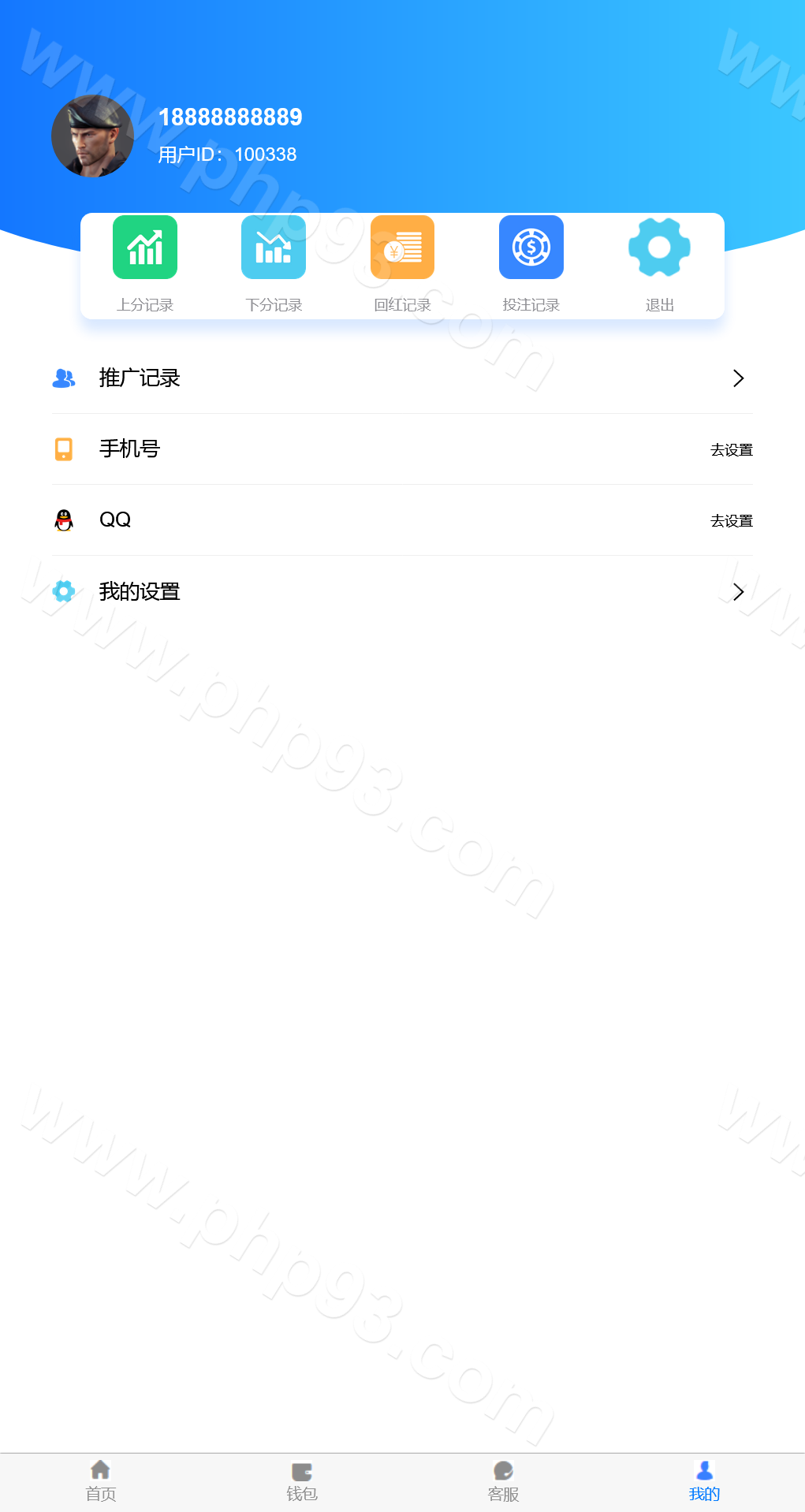Select the 我的 tab
The width and height of the screenshot is (805, 1512).
pos(704,1481)
